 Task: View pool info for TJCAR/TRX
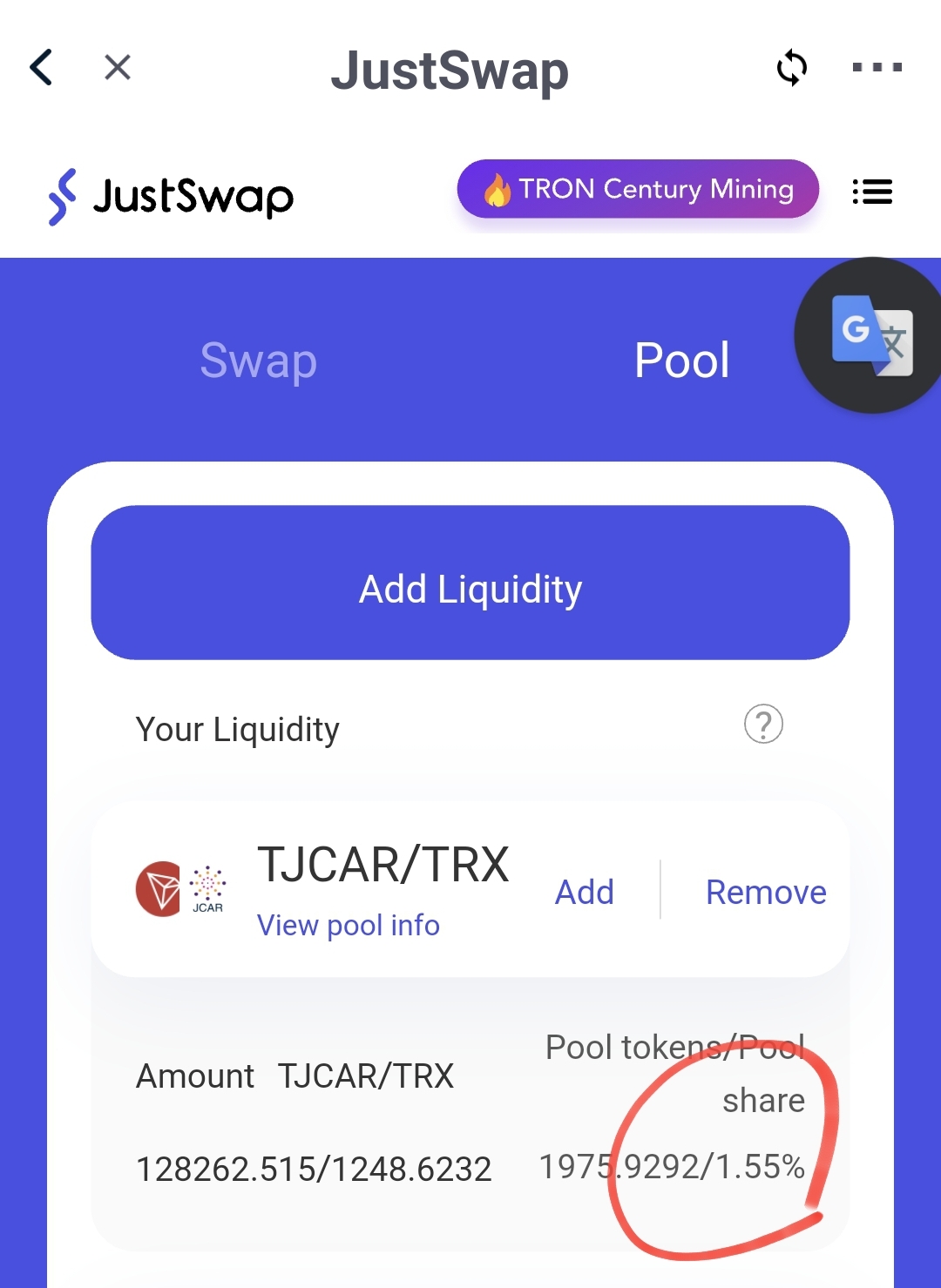(348, 925)
